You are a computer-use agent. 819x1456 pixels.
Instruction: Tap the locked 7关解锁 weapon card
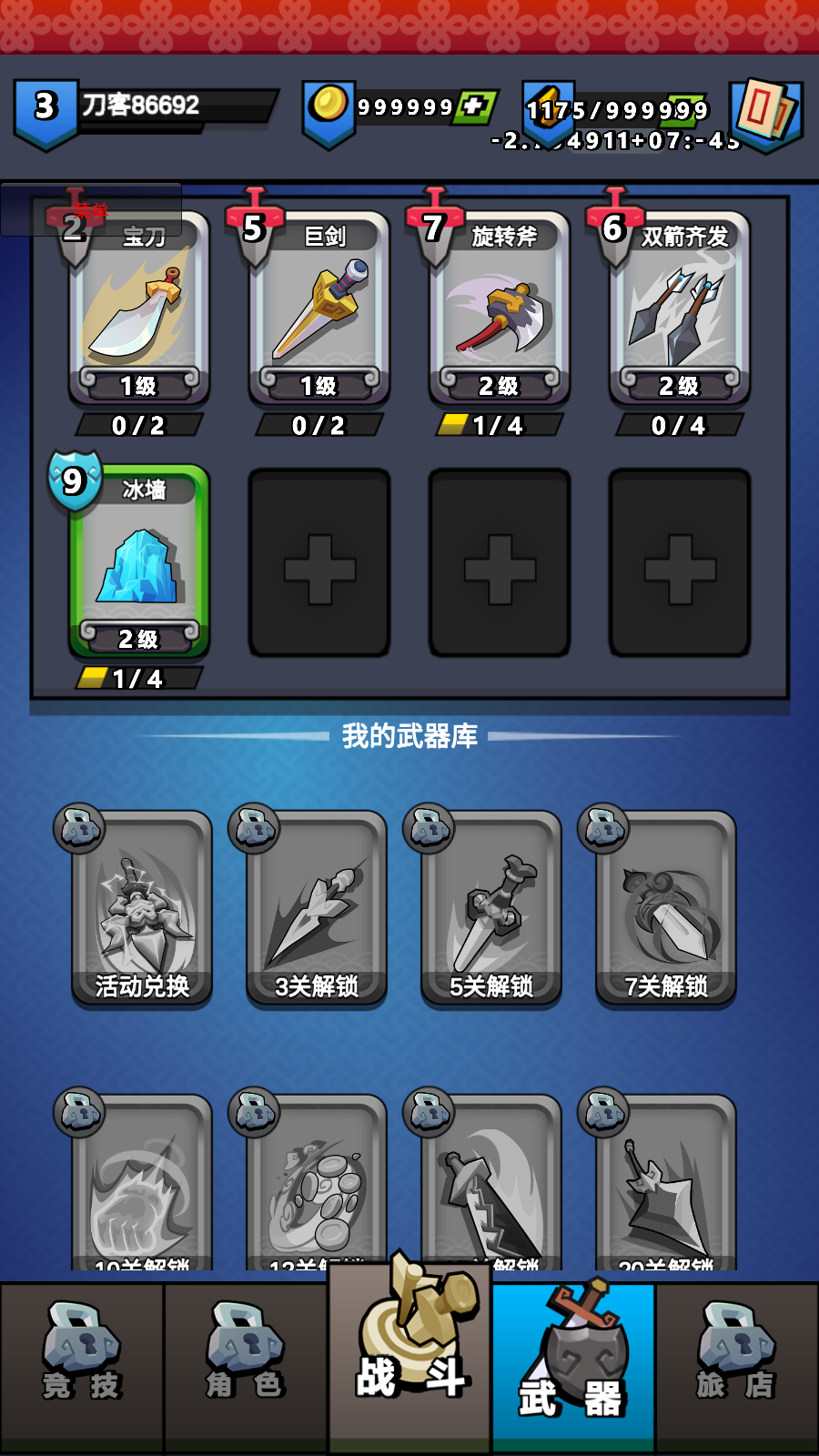666,910
